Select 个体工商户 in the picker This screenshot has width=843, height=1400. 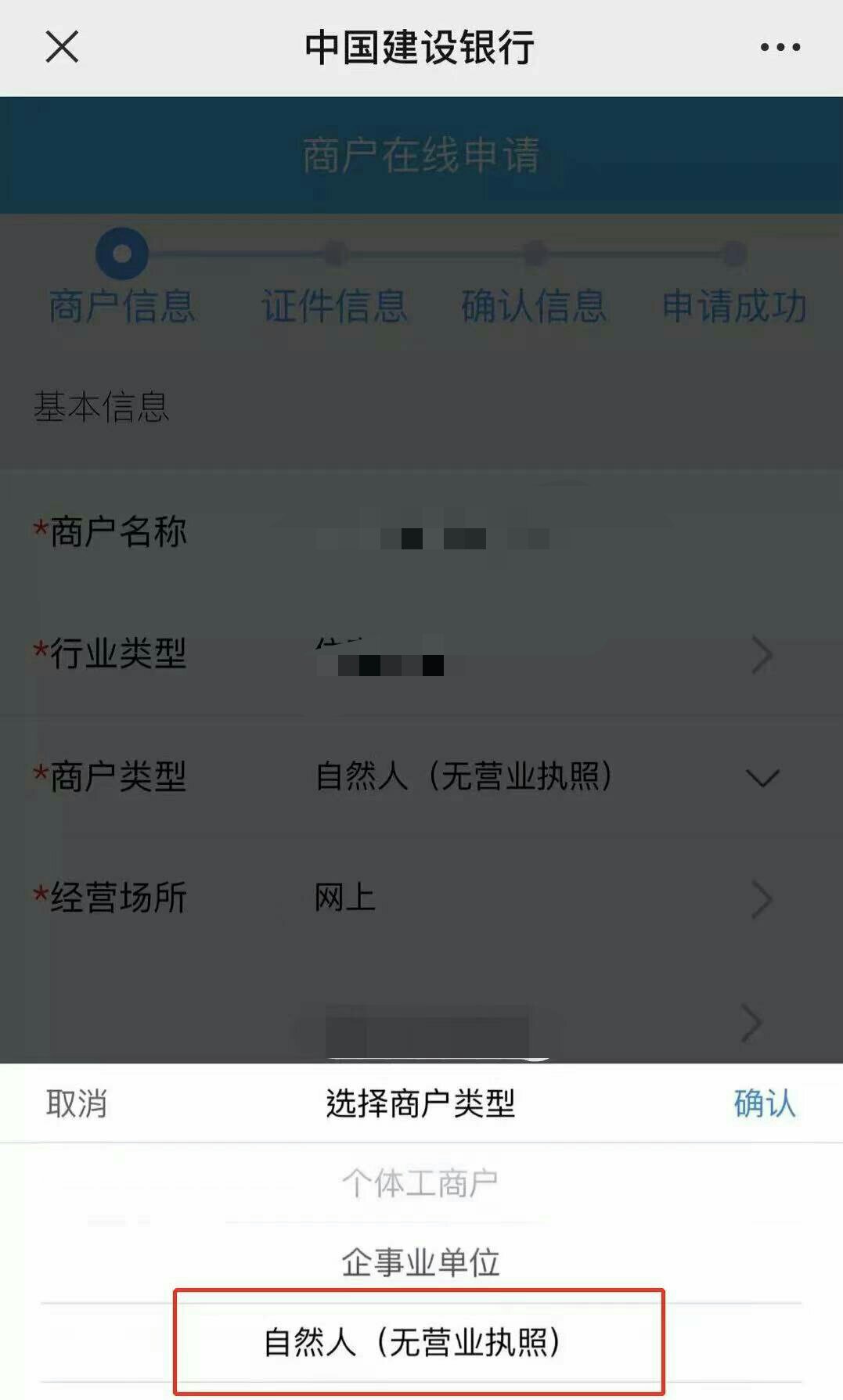click(420, 1183)
